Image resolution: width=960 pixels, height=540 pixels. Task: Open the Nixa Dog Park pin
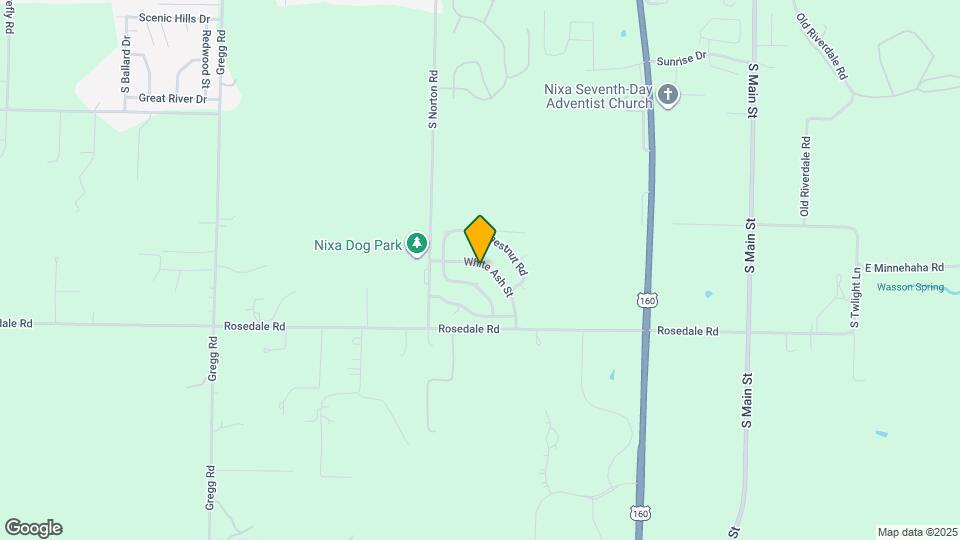tap(418, 243)
